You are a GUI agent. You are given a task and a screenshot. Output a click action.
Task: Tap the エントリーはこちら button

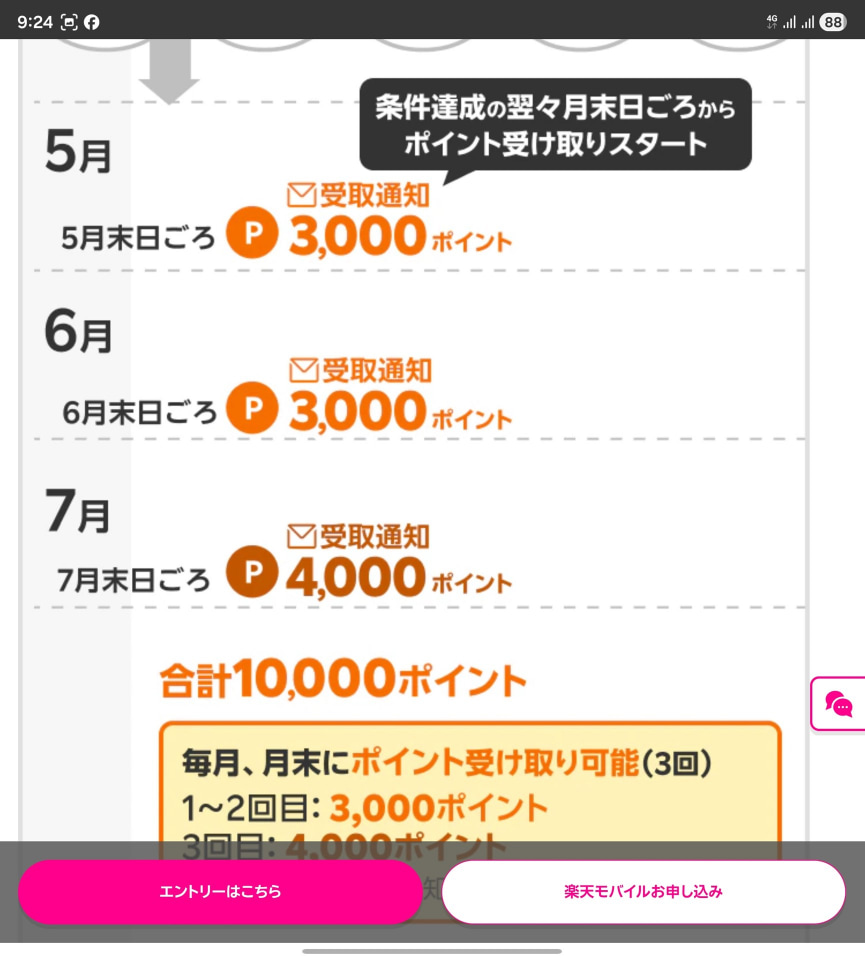pyautogui.click(x=220, y=891)
